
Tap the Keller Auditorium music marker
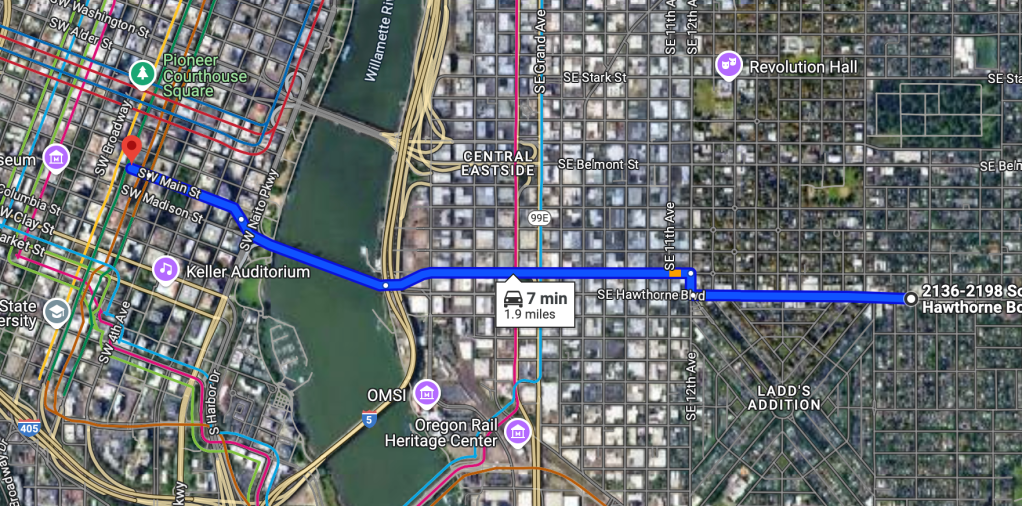166,270
